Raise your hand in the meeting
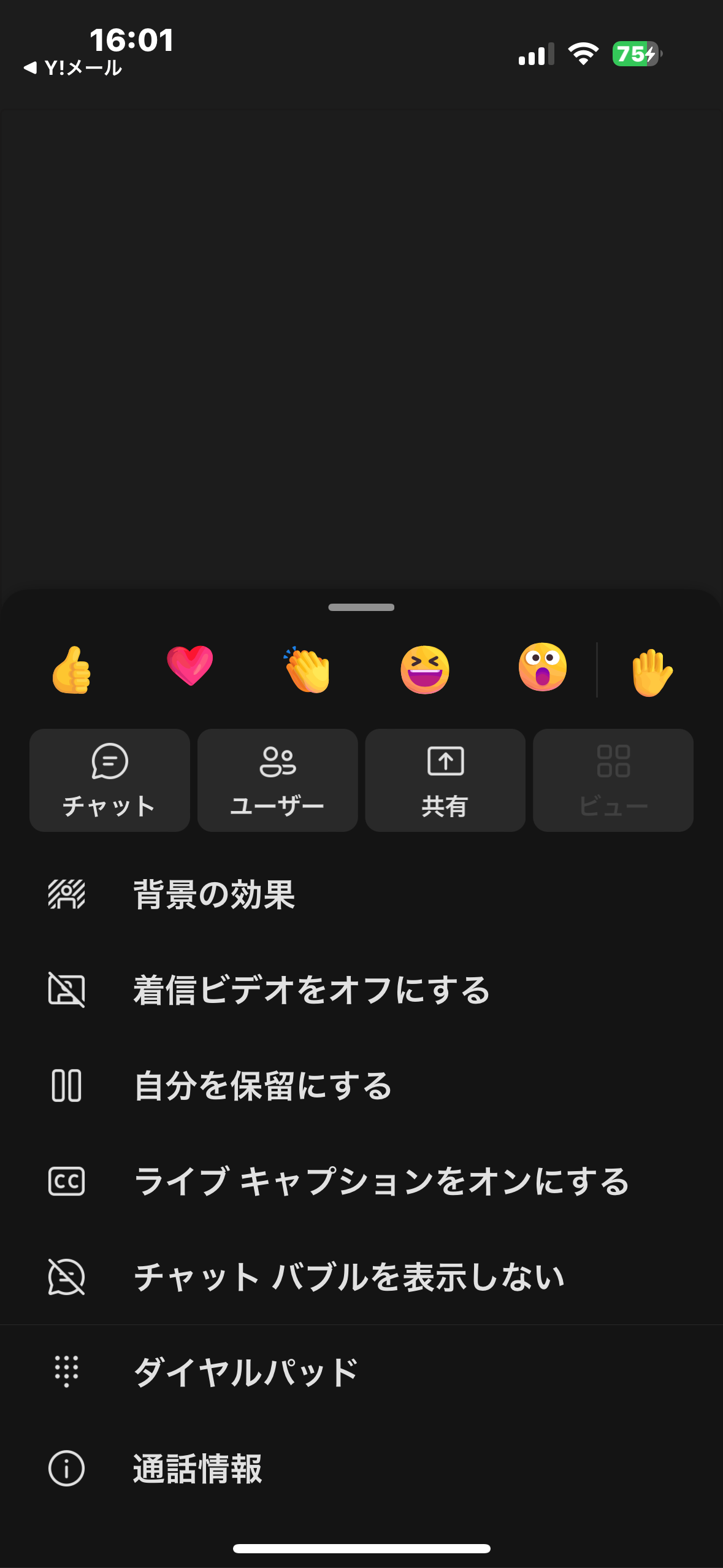Viewport: 723px width, 1568px height. (x=652, y=672)
